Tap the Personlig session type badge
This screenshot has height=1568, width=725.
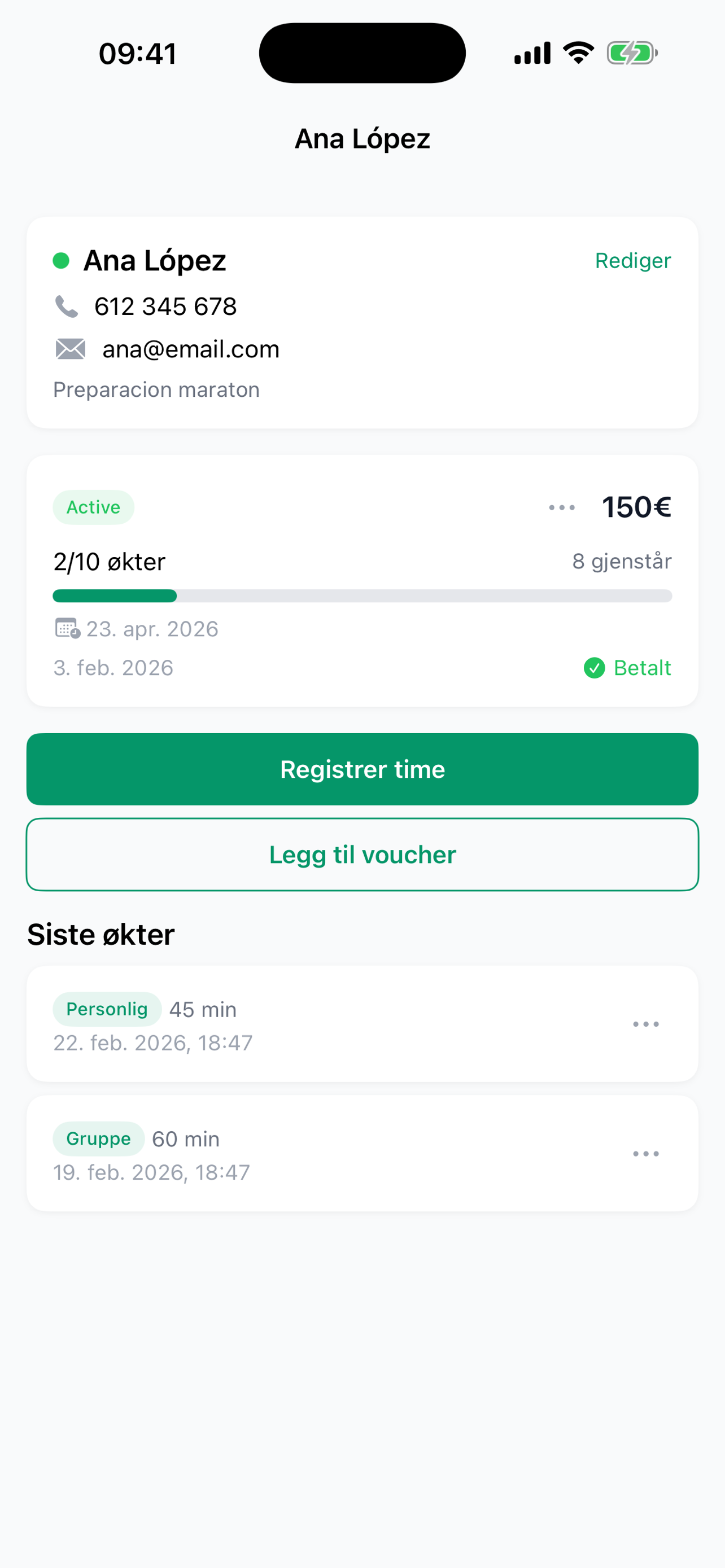pyautogui.click(x=107, y=1009)
